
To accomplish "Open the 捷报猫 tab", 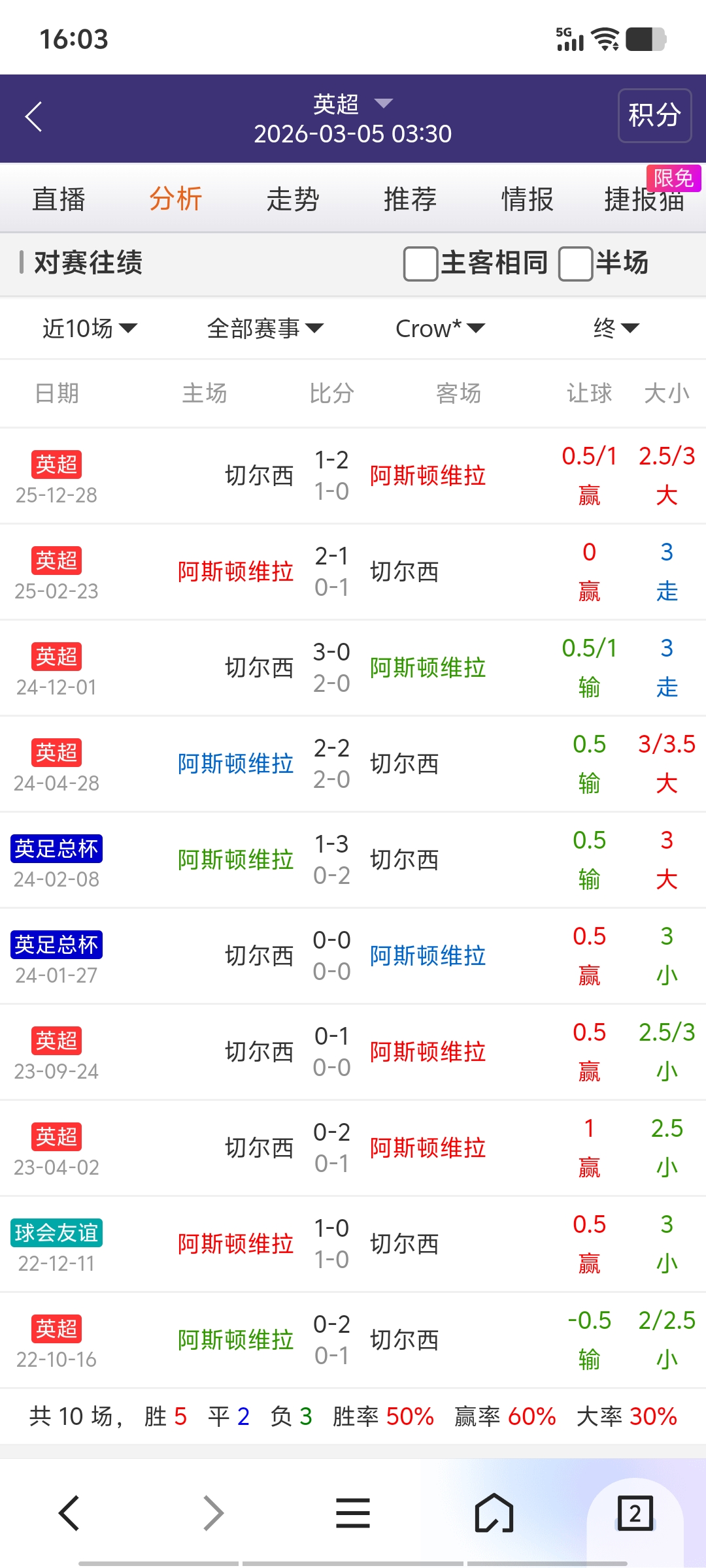I will point(644,199).
